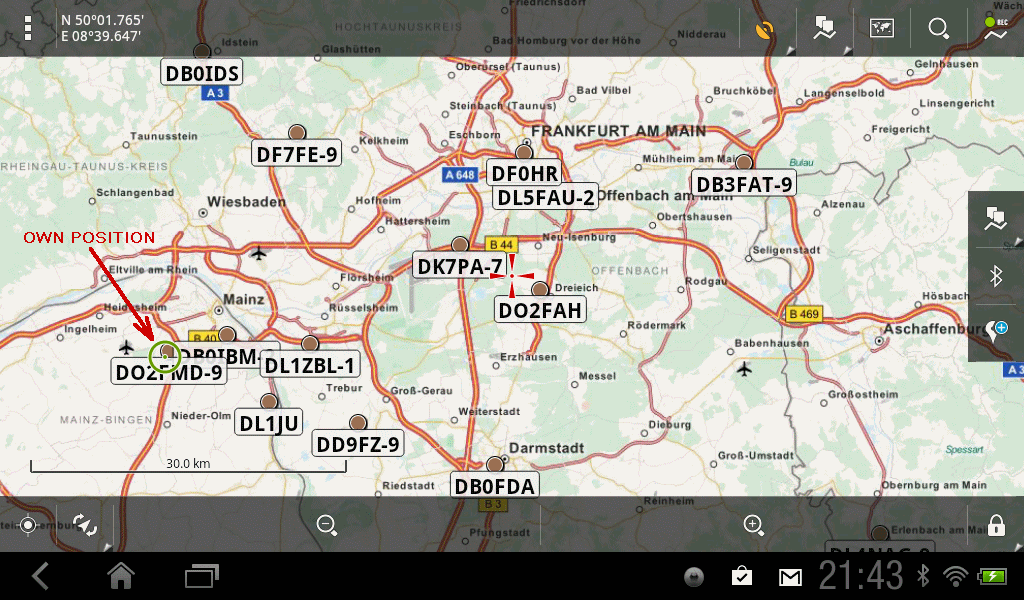Open the system recent apps button
Image resolution: width=1024 pixels, height=600 pixels.
point(201,576)
